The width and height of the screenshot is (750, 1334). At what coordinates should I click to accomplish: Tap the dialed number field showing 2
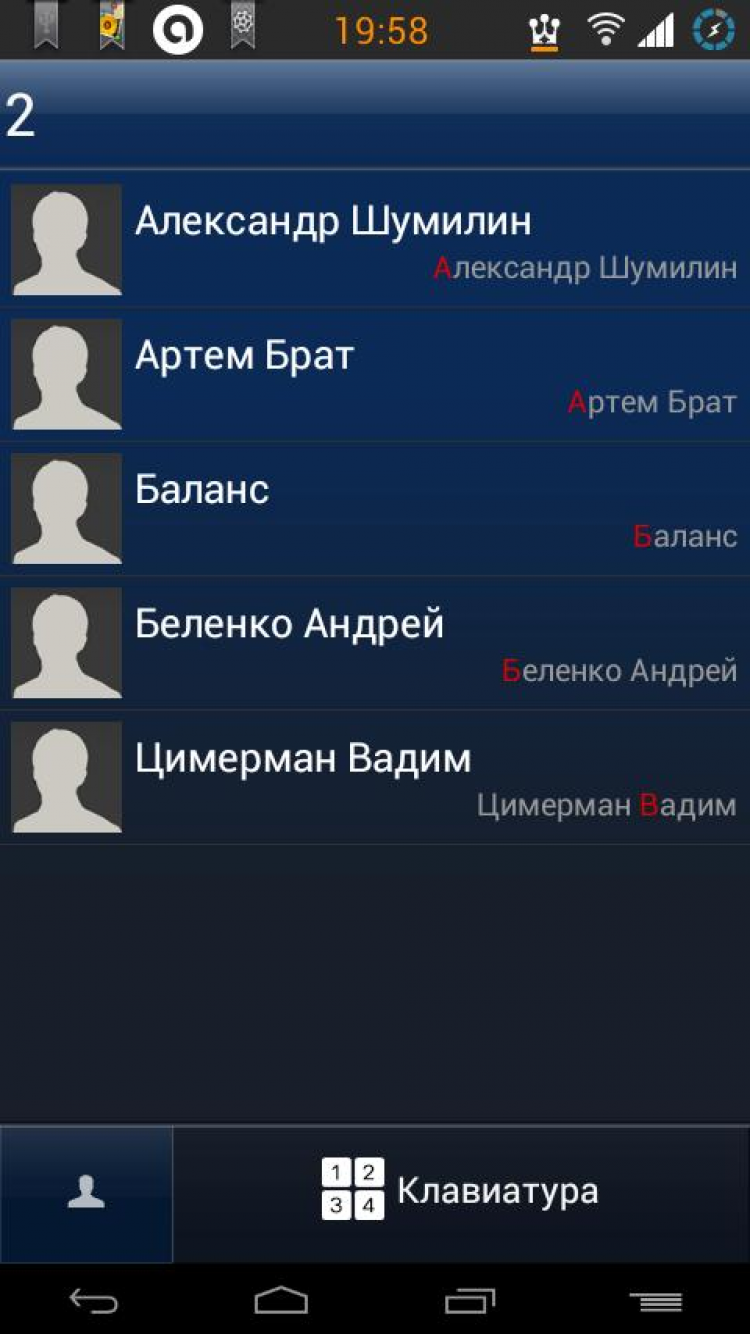[375, 115]
